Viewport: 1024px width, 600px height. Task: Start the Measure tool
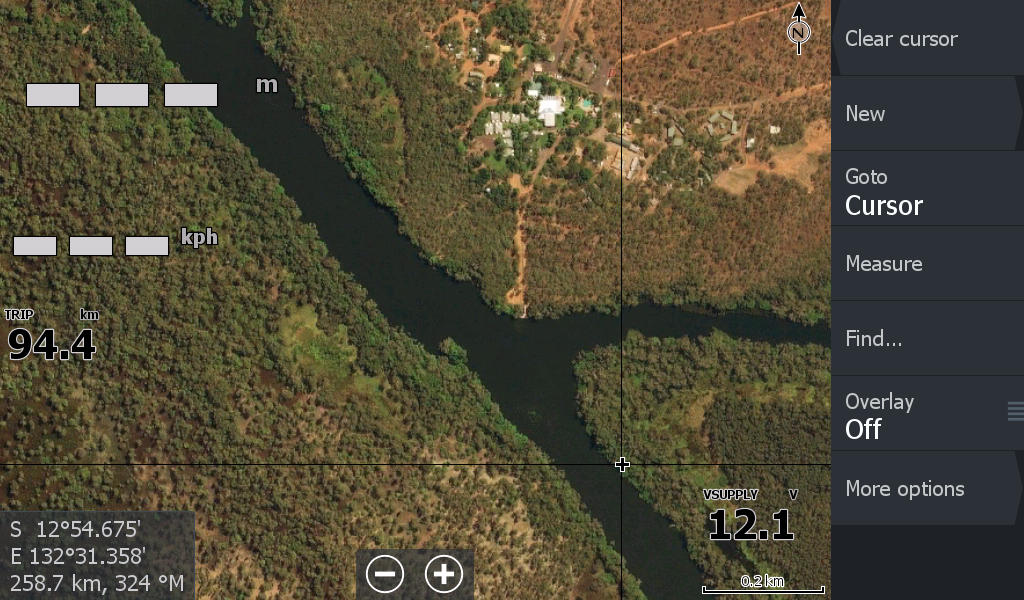[925, 264]
